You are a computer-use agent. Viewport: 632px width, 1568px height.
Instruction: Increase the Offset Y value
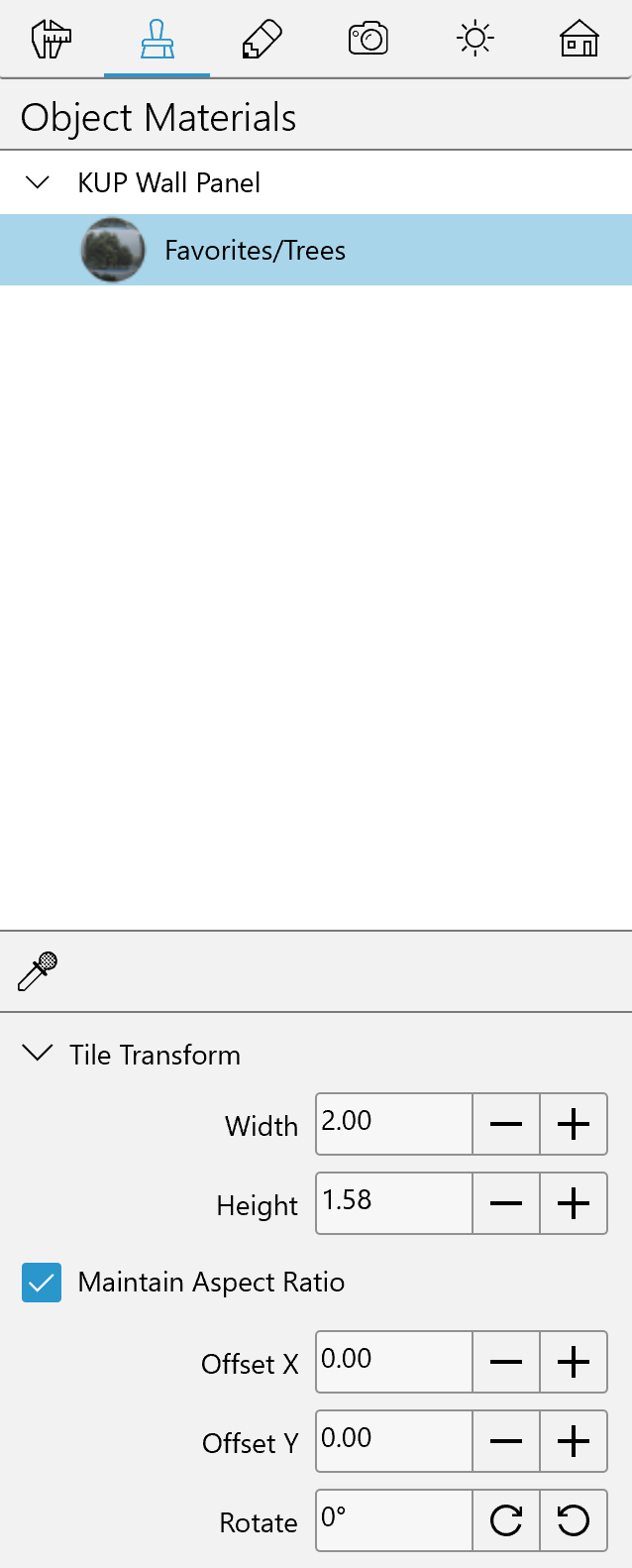pyautogui.click(x=574, y=1441)
